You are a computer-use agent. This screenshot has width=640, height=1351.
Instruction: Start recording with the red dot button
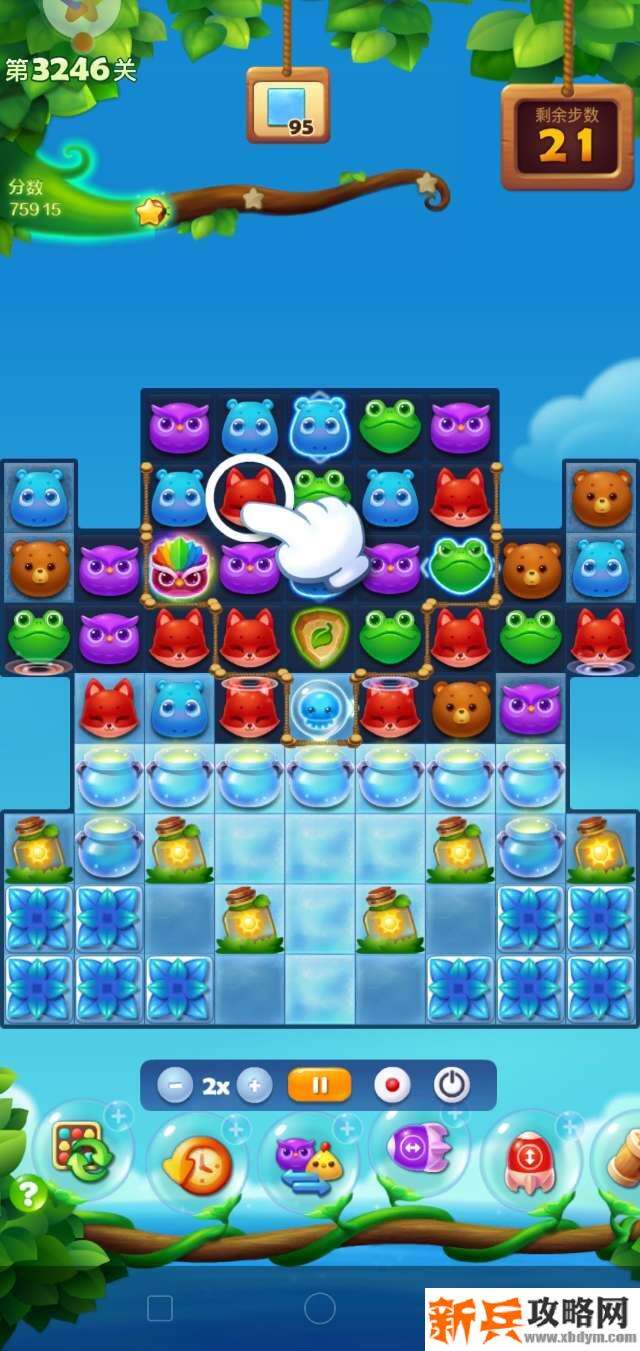click(391, 1085)
